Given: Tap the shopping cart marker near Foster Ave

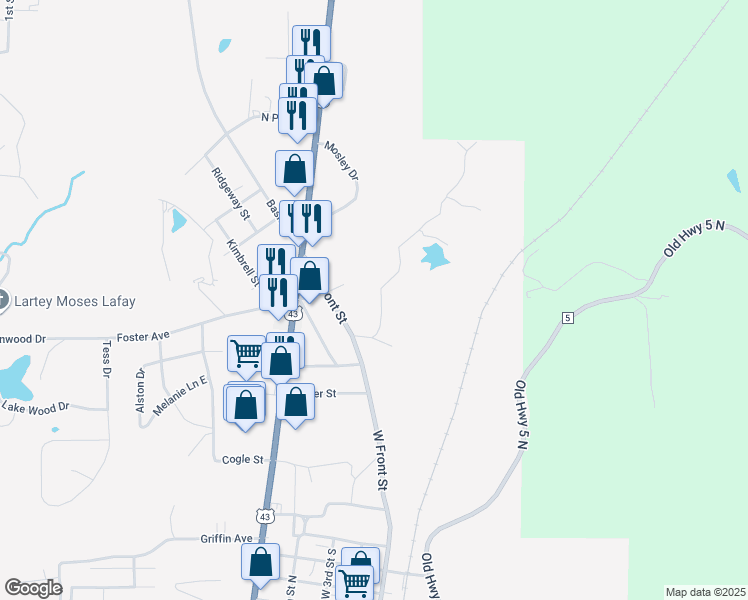Looking at the screenshot, I should [245, 354].
